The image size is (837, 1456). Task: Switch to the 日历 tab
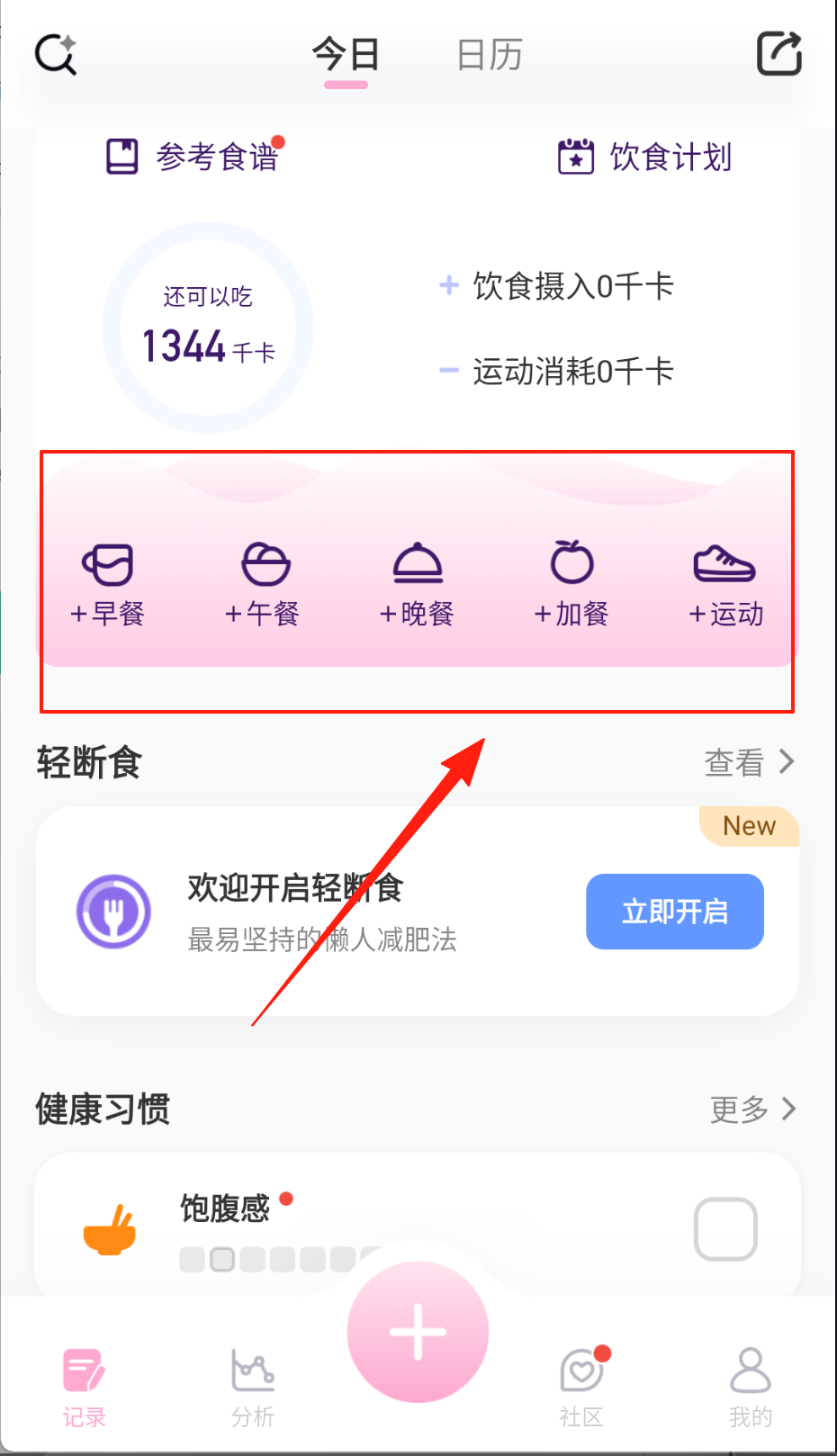coord(490,56)
